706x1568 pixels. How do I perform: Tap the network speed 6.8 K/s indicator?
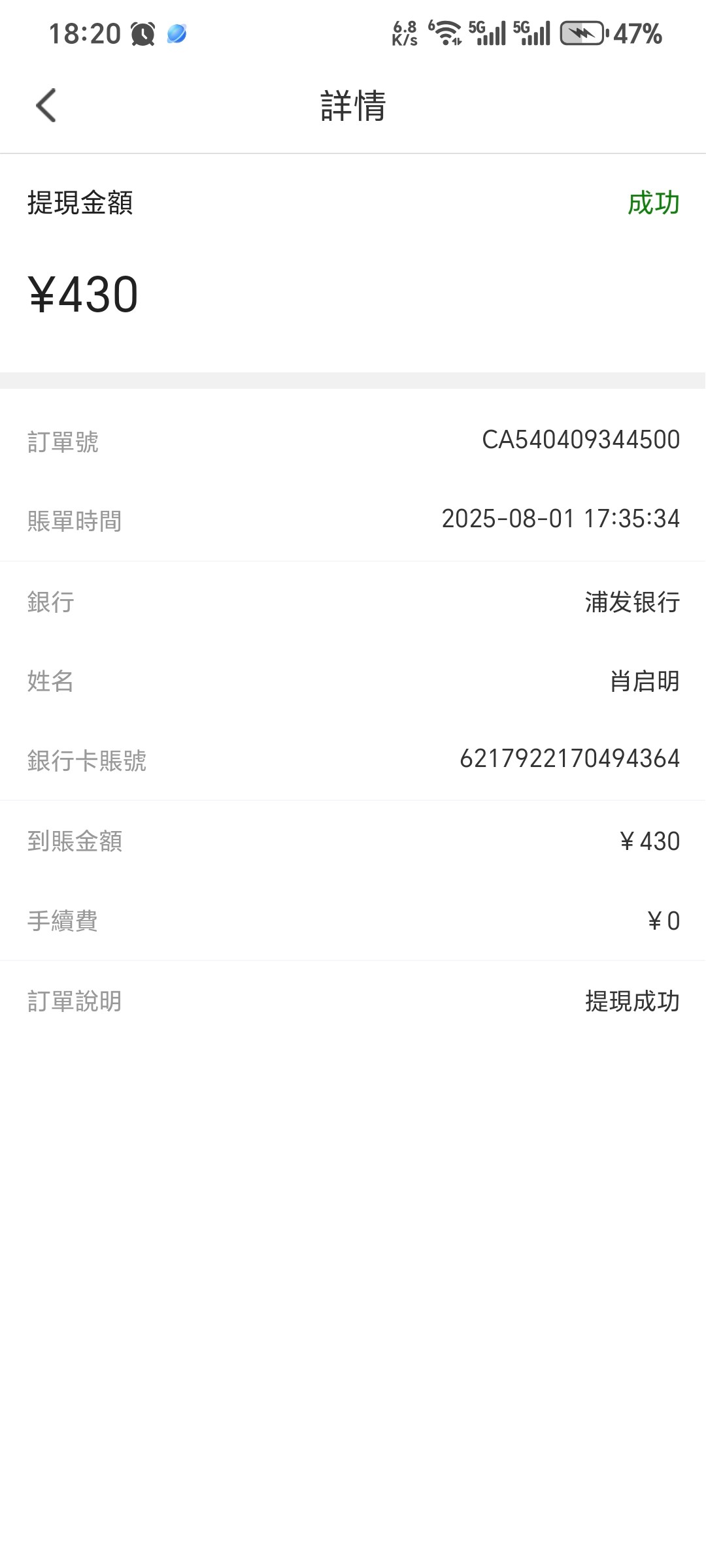[406, 32]
